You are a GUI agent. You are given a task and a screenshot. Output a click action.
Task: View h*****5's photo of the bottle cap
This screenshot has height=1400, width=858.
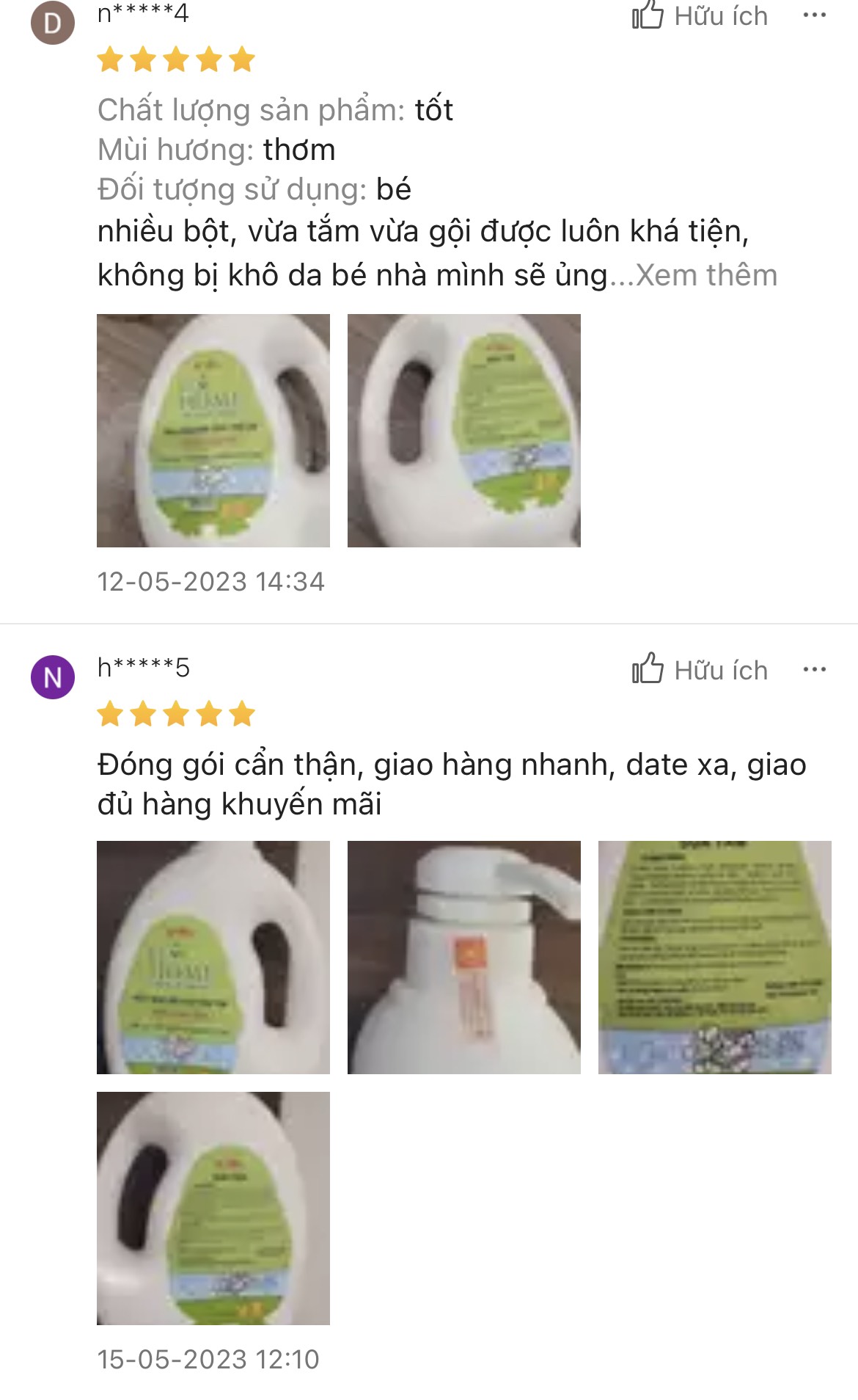pyautogui.click(x=463, y=957)
